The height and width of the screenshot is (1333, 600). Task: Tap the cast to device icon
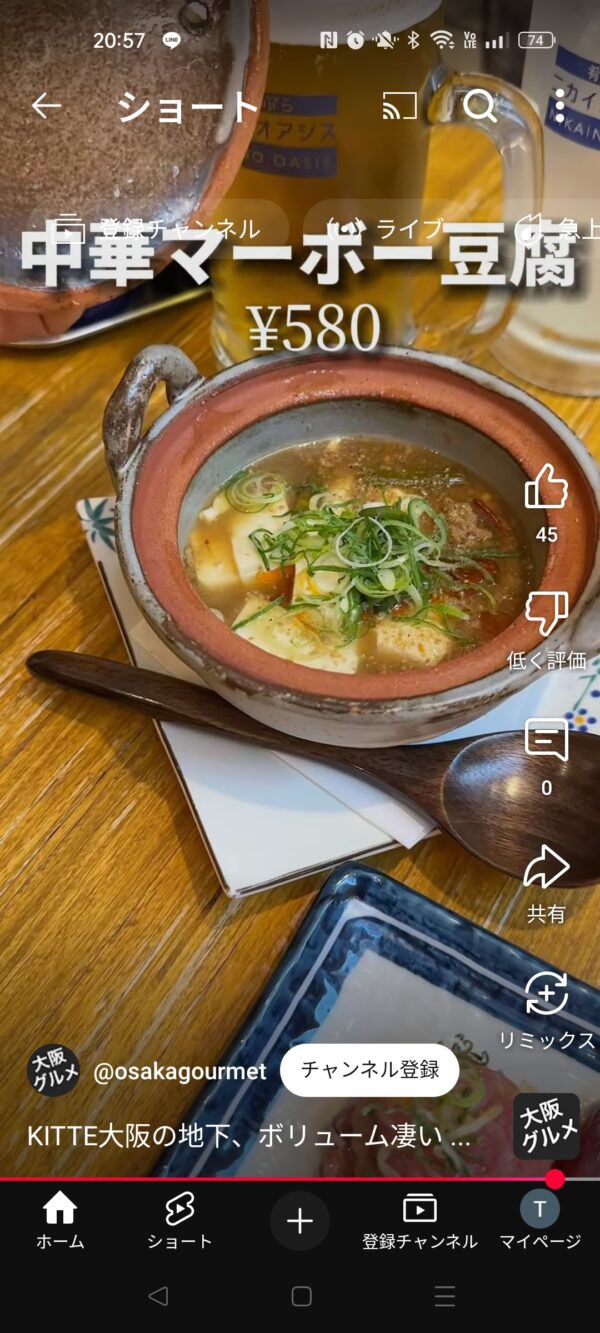[x=399, y=106]
